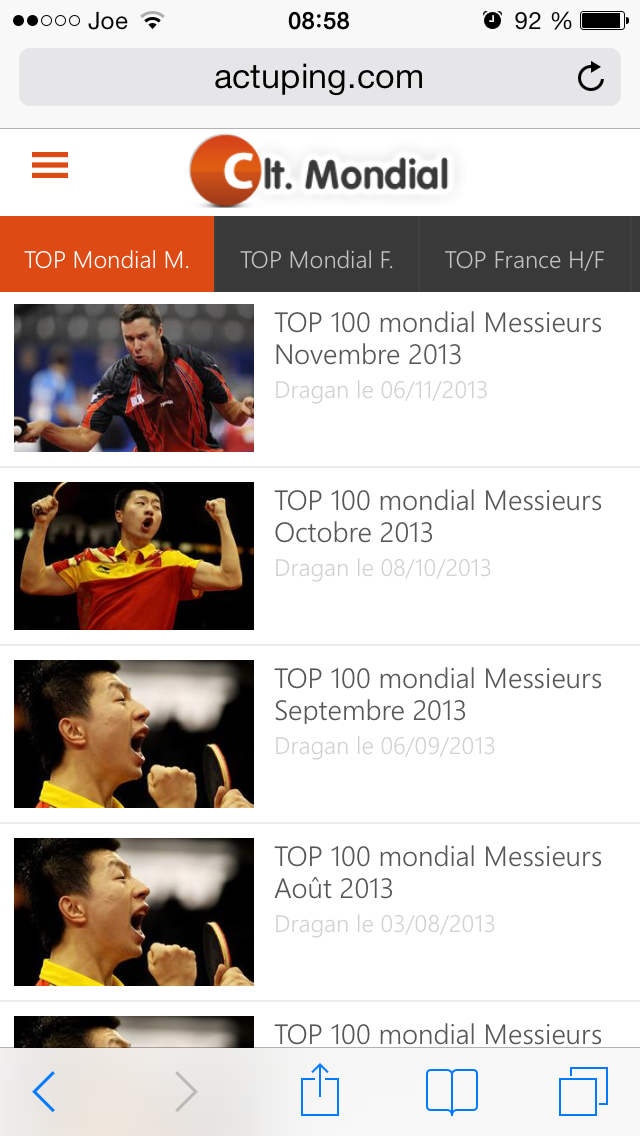640x1136 pixels.
Task: Open TOP 100 mondial Messieurs Octobre 2013
Action: click(x=320, y=556)
